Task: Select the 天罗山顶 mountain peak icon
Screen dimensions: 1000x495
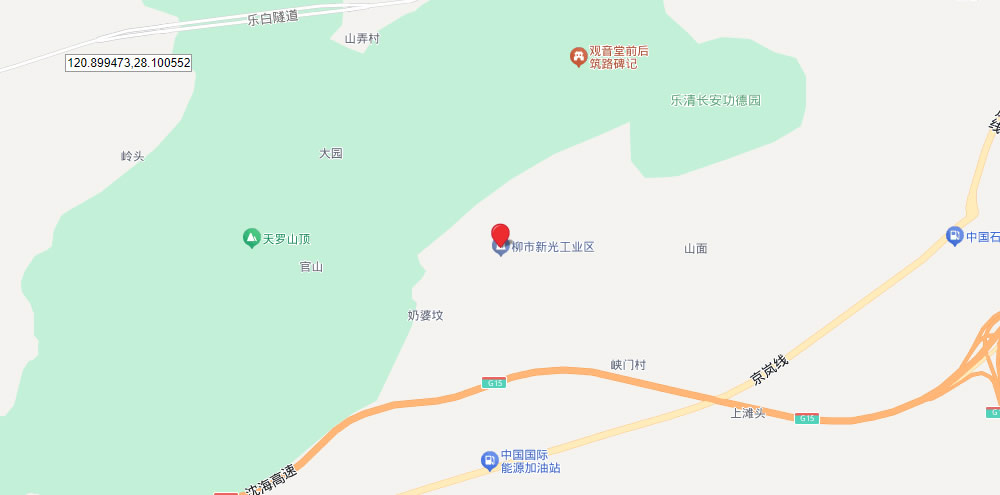Action: coord(251,238)
